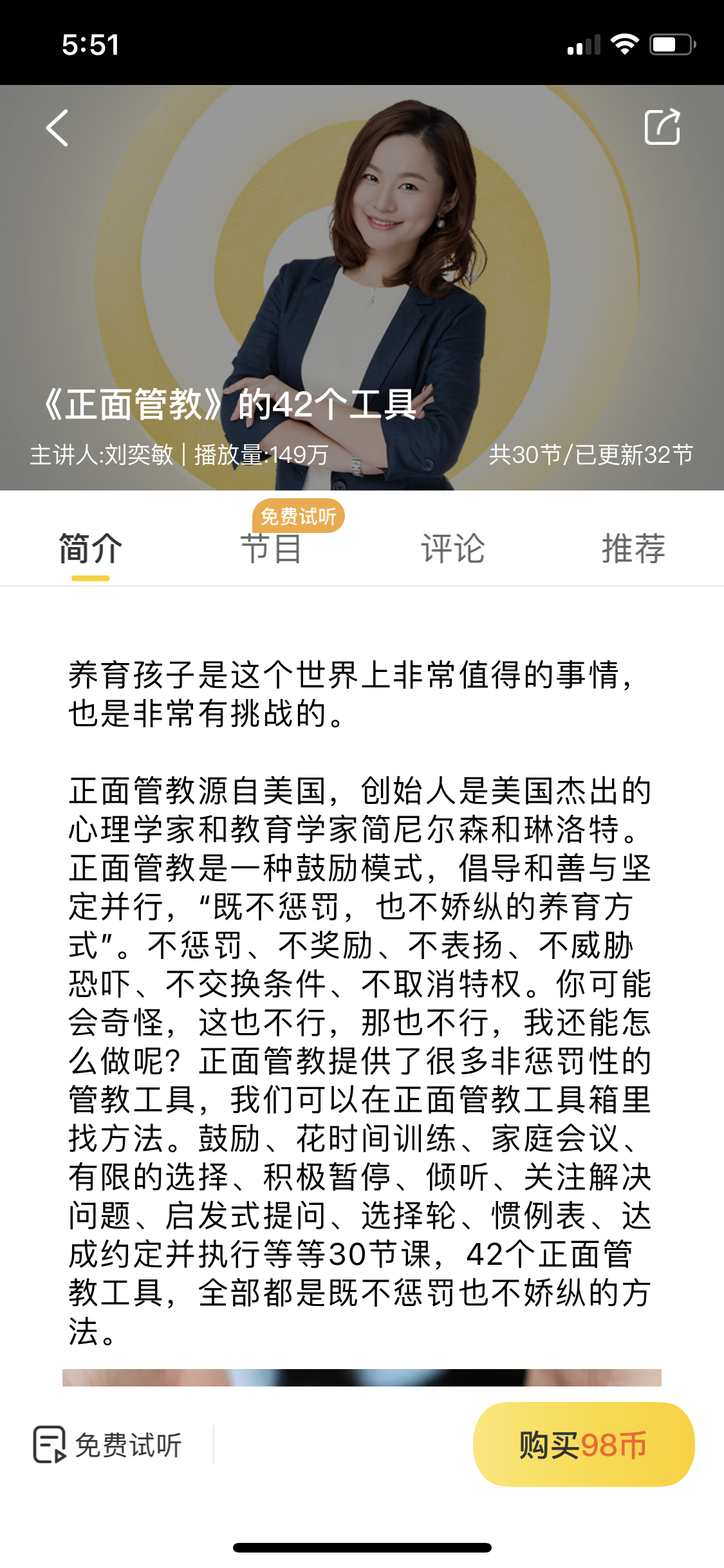Switch to the 评论 tab

click(452, 548)
